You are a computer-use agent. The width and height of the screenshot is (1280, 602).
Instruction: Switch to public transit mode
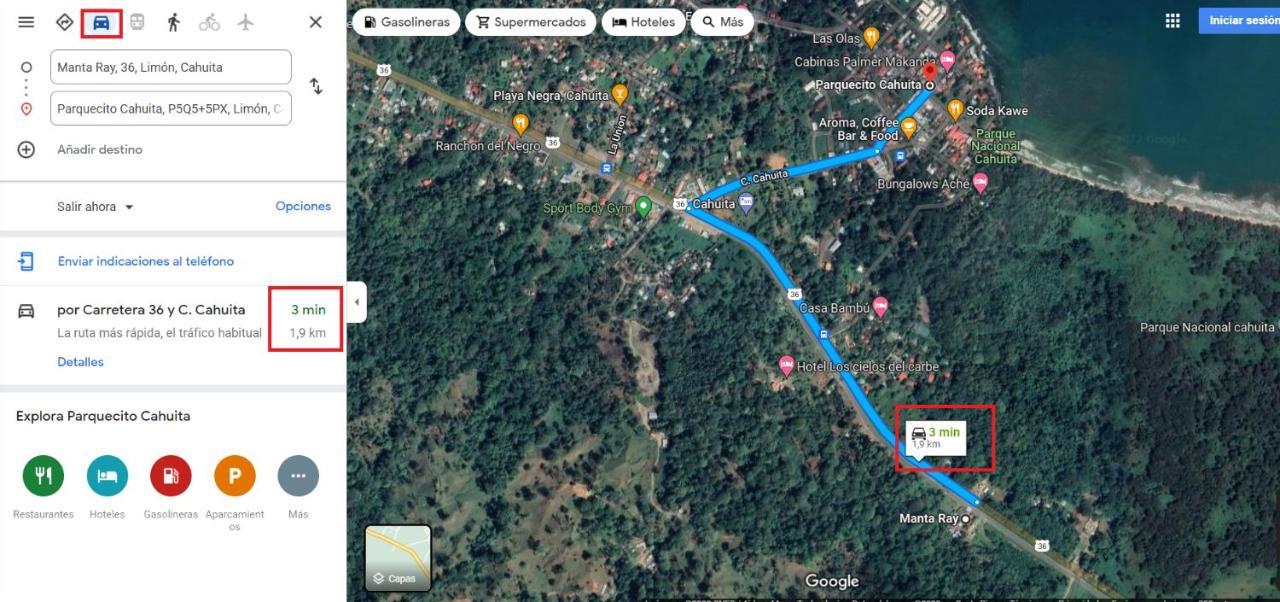tap(137, 22)
